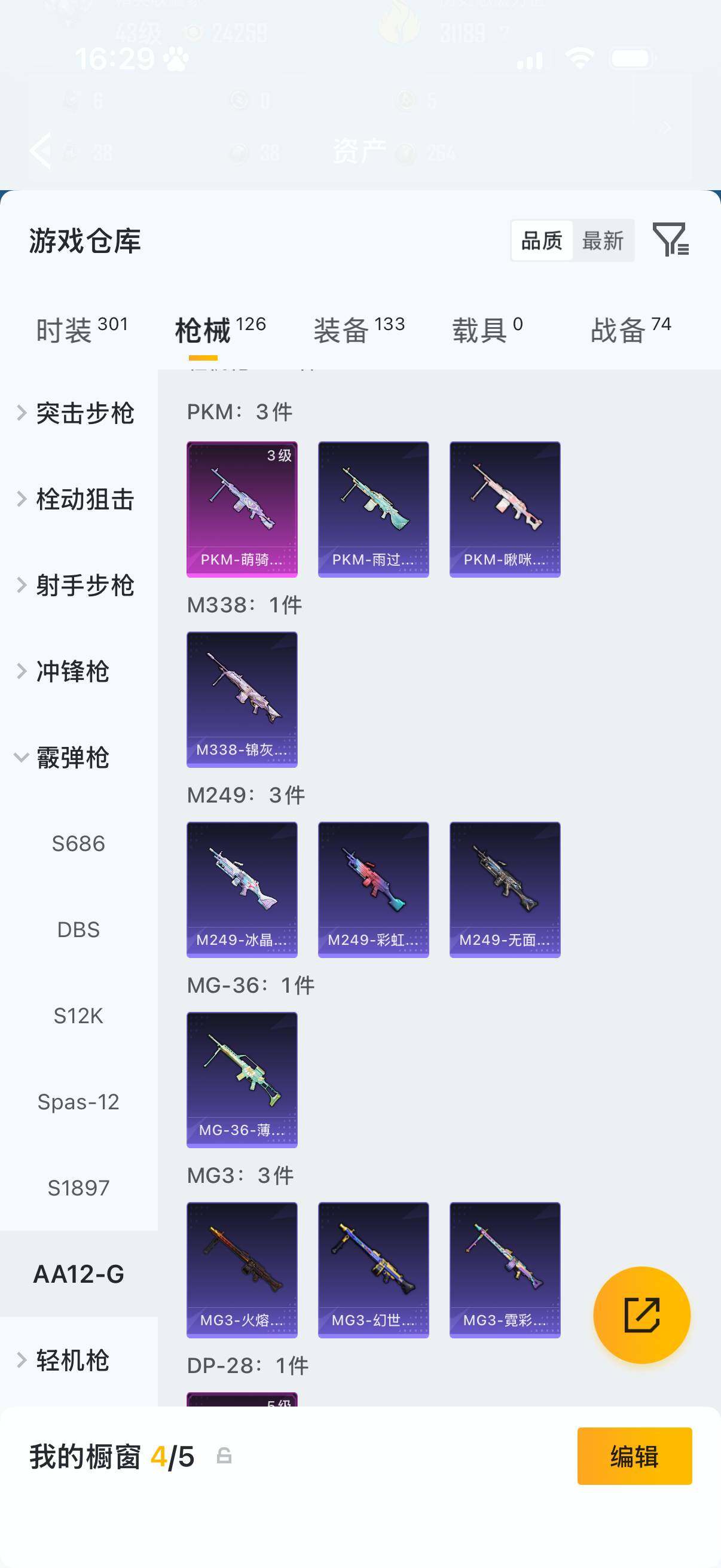Switch sorting to 最新 newest
This screenshot has width=721, height=1568.
(604, 241)
